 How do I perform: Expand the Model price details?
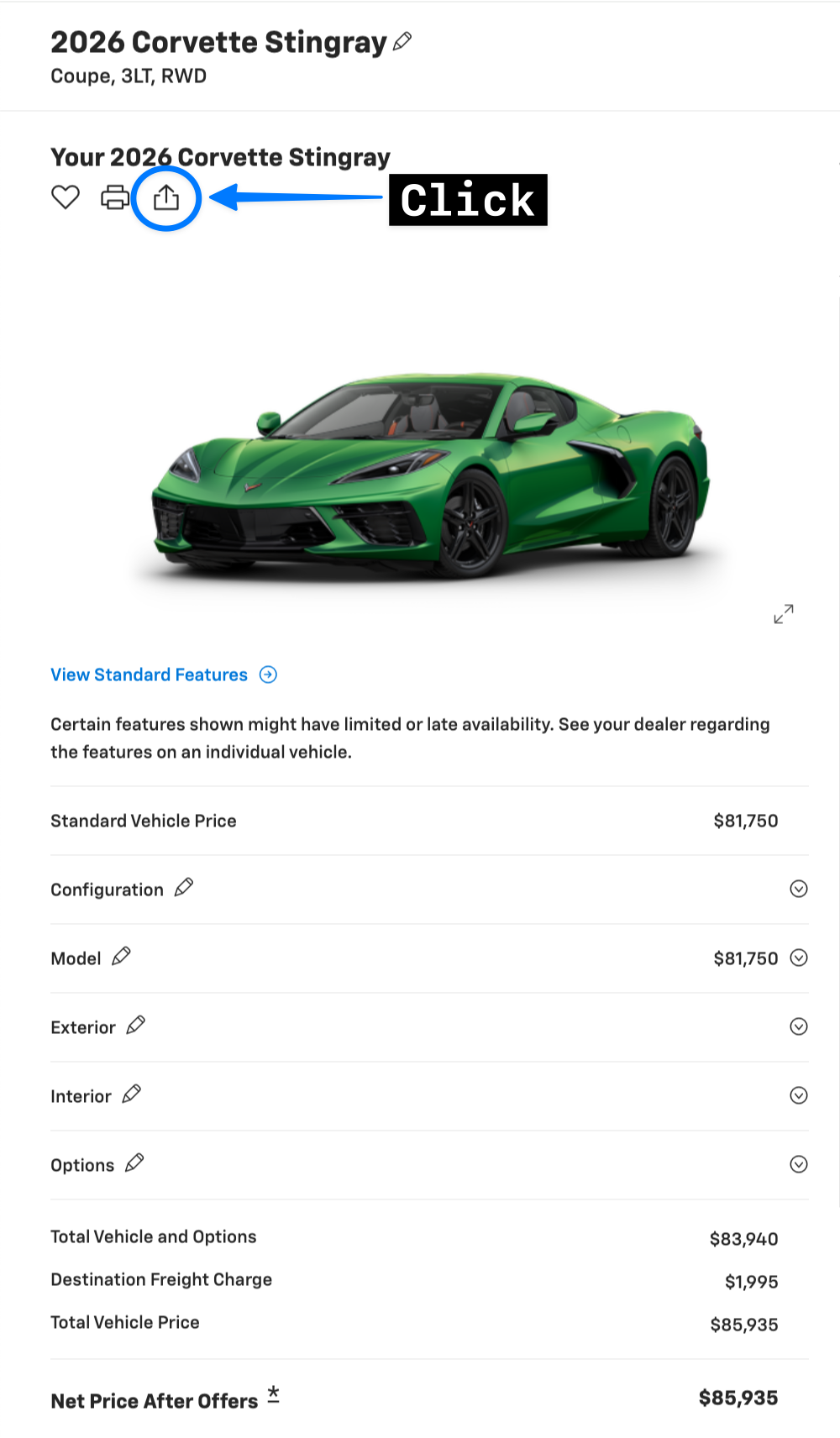pyautogui.click(x=799, y=958)
